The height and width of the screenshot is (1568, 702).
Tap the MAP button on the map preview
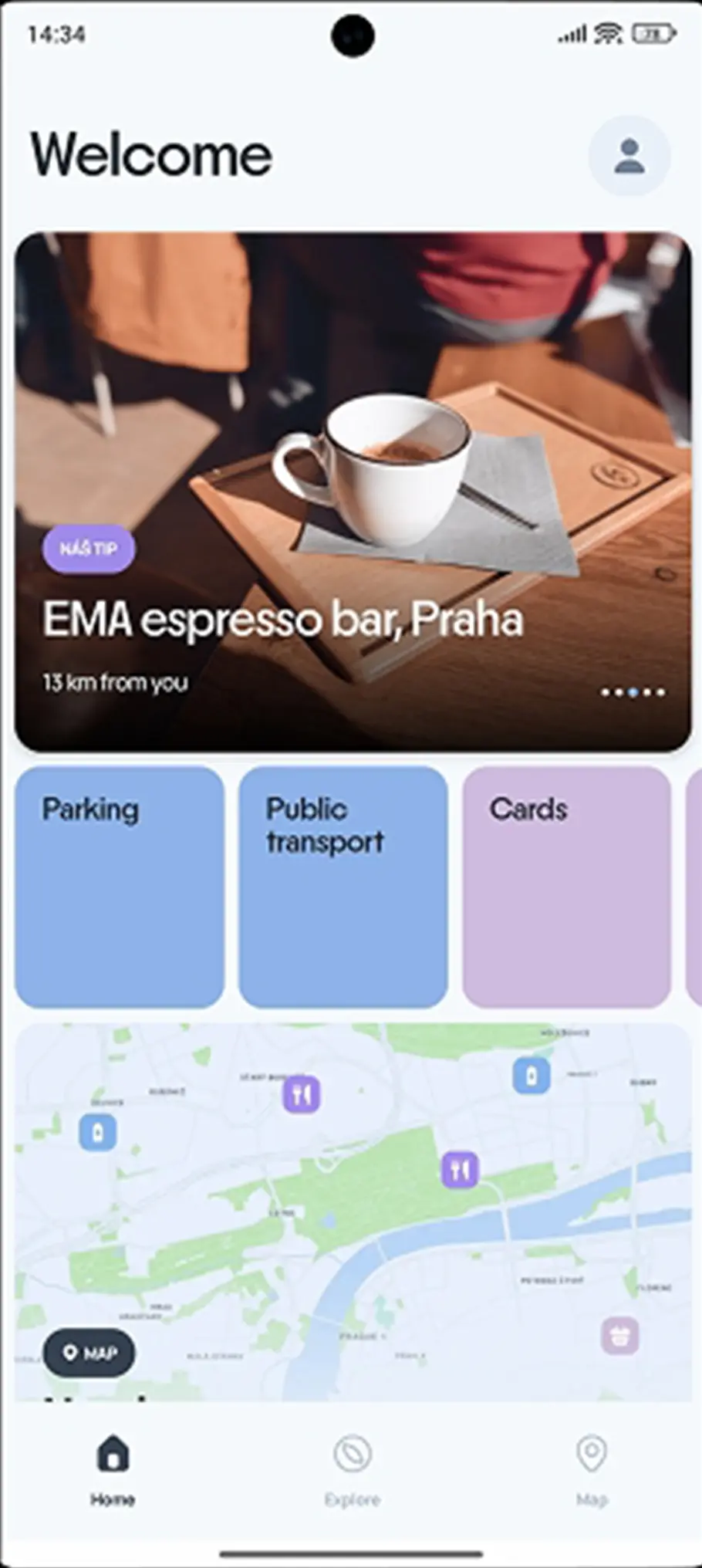[89, 1353]
